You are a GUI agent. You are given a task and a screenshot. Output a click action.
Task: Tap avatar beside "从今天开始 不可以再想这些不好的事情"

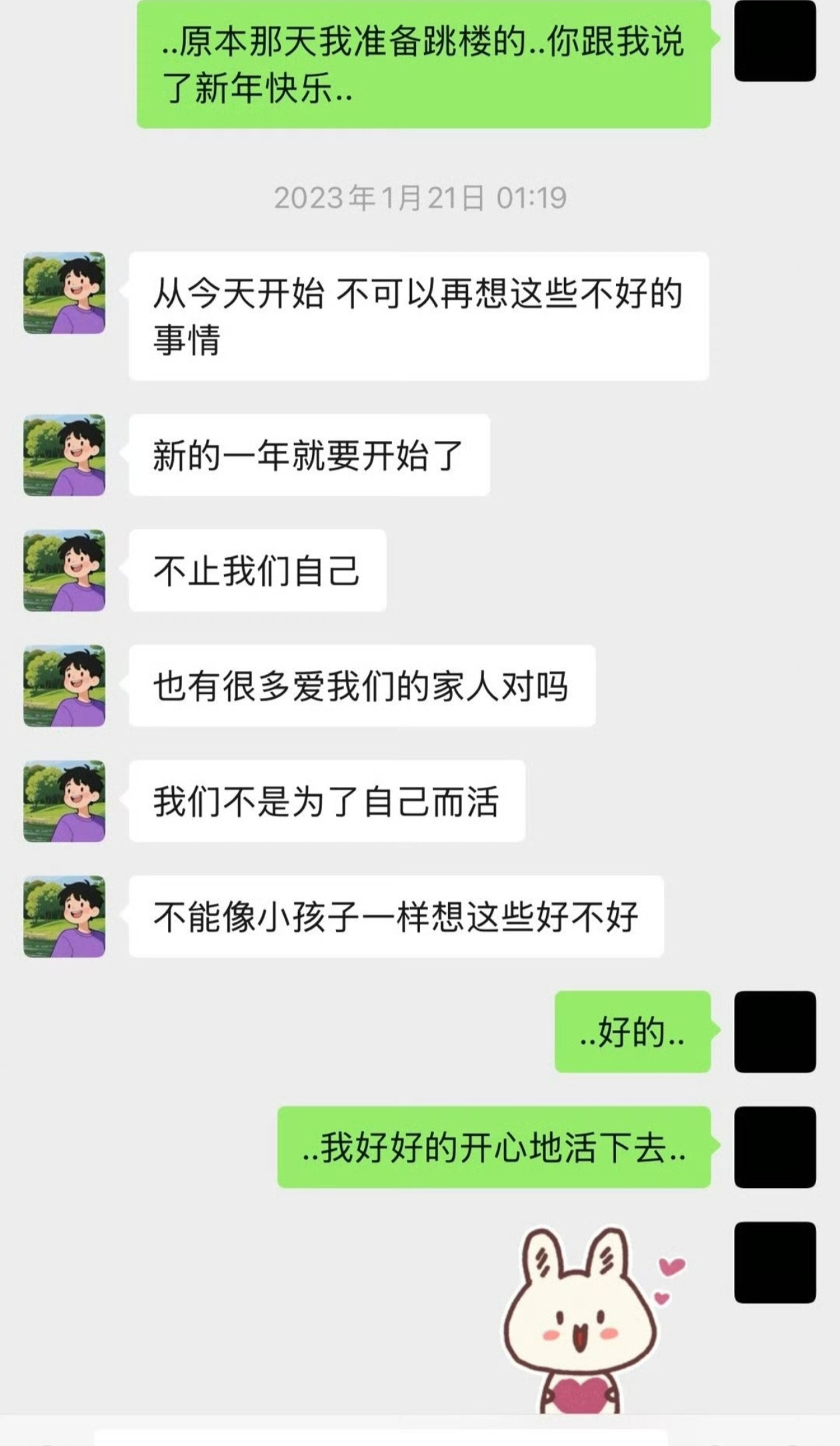click(x=65, y=293)
